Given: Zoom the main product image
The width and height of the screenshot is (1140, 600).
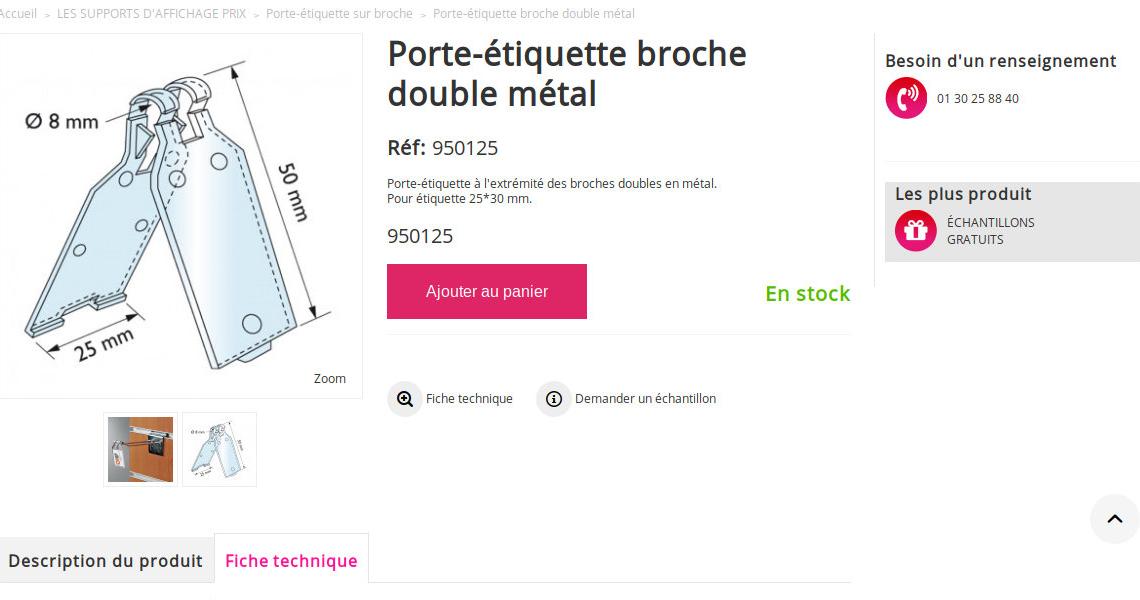Looking at the screenshot, I should pyautogui.click(x=329, y=378).
